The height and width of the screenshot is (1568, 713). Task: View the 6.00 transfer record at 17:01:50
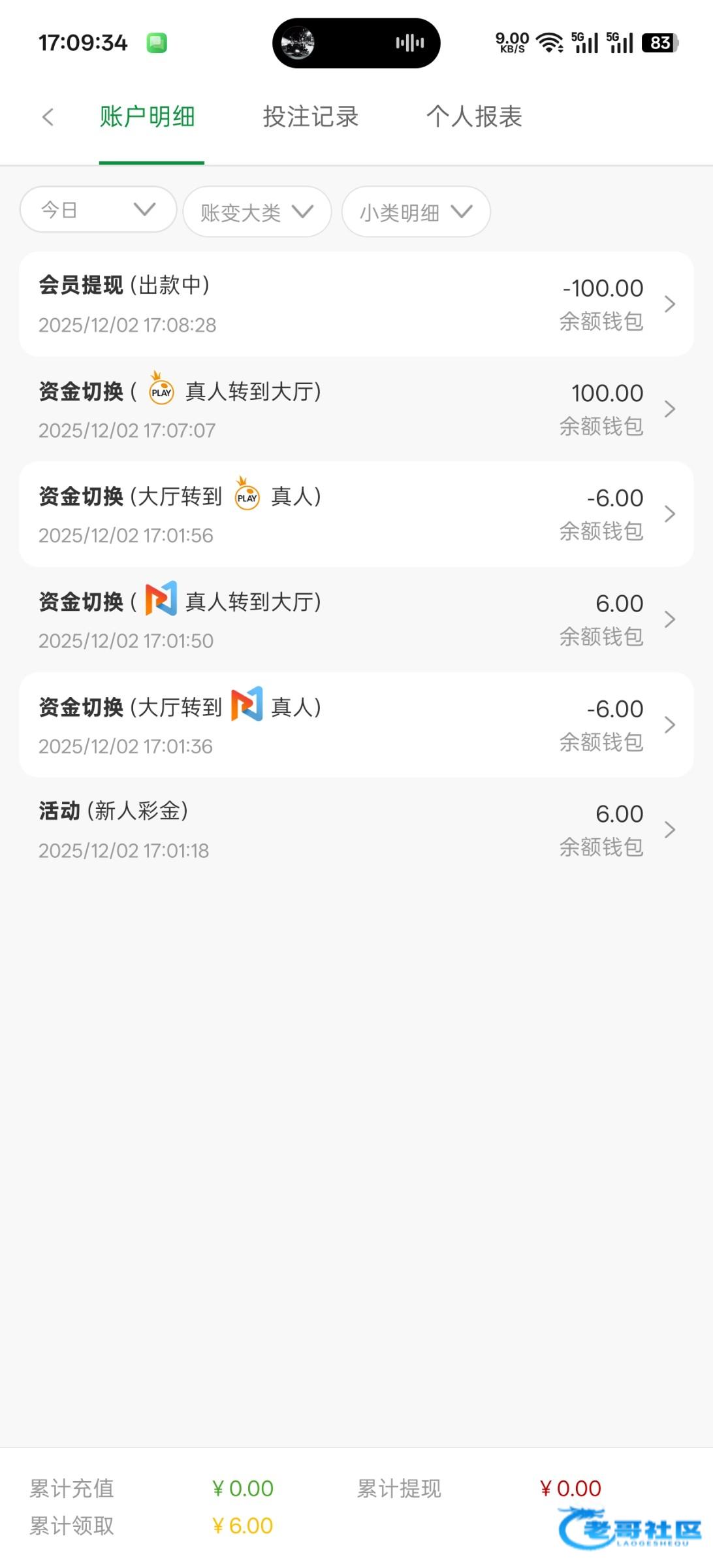[x=356, y=620]
